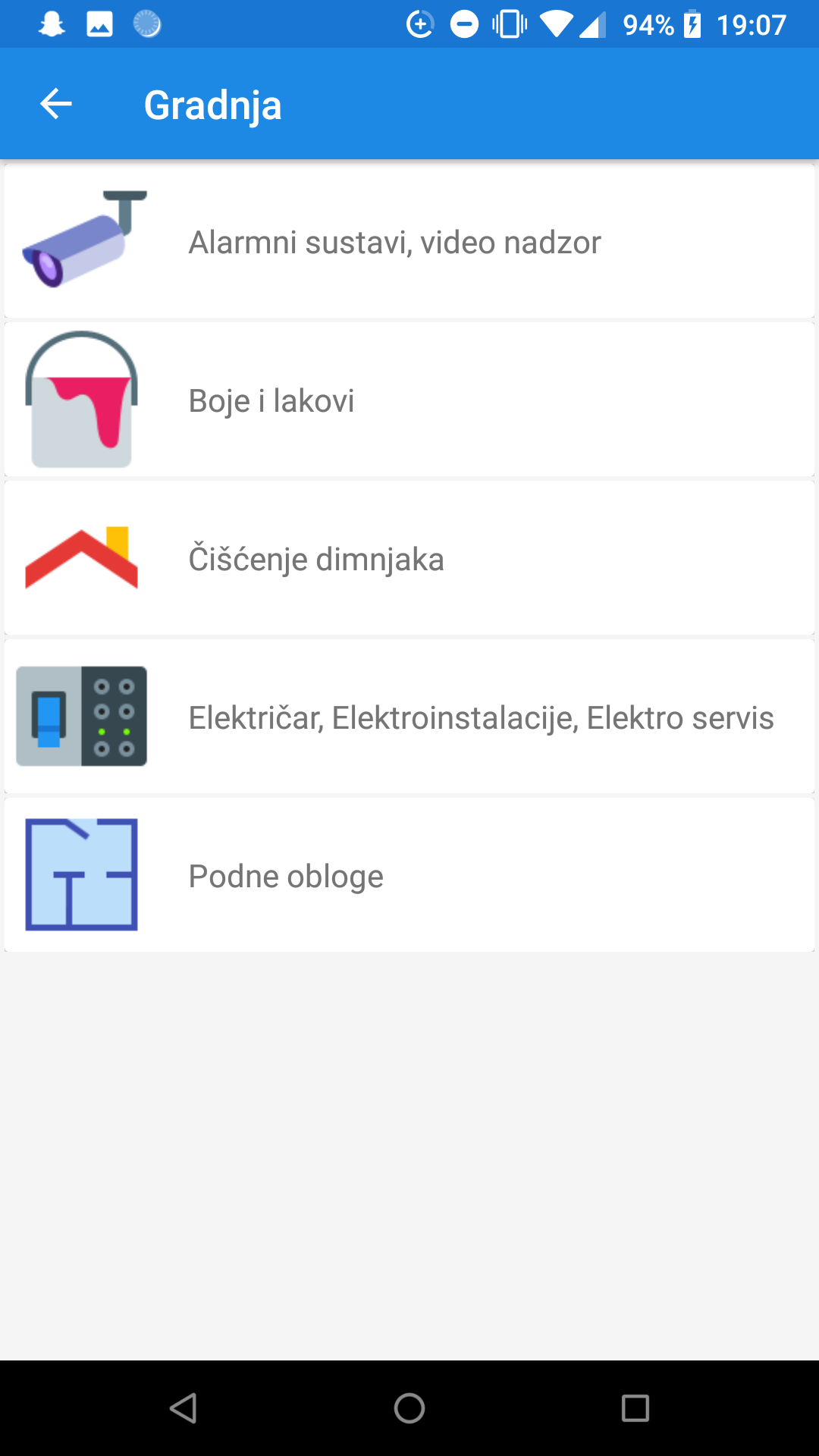Choose Električar, Elektroinstalacije, Elektro servis

(409, 717)
